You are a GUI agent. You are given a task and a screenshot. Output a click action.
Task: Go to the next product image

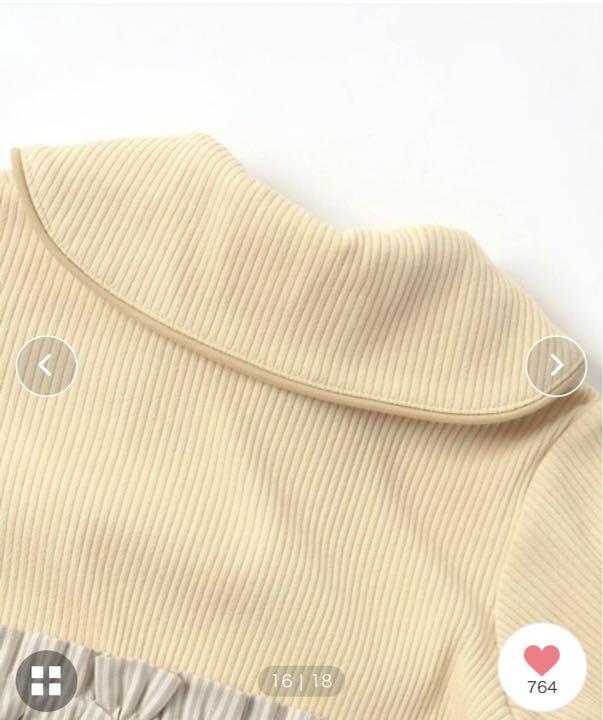(x=556, y=366)
